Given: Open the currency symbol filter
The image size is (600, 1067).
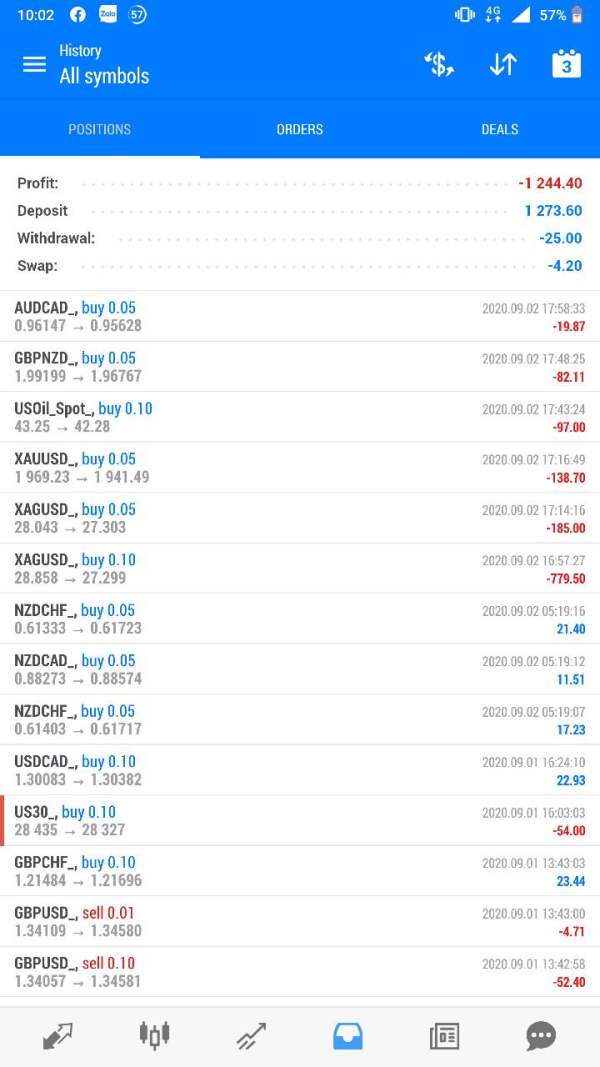Looking at the screenshot, I should [x=439, y=64].
